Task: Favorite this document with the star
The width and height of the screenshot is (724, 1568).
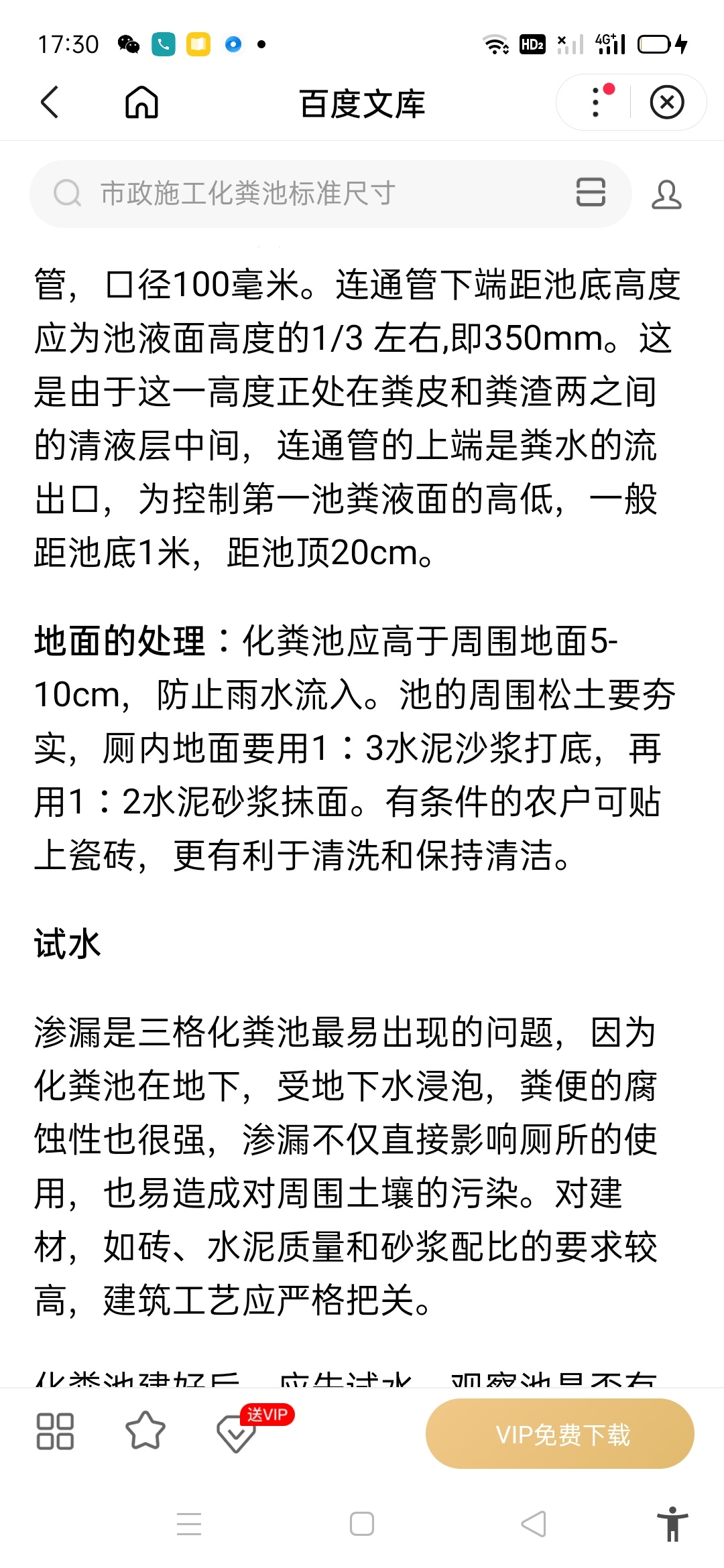Action: [145, 1431]
